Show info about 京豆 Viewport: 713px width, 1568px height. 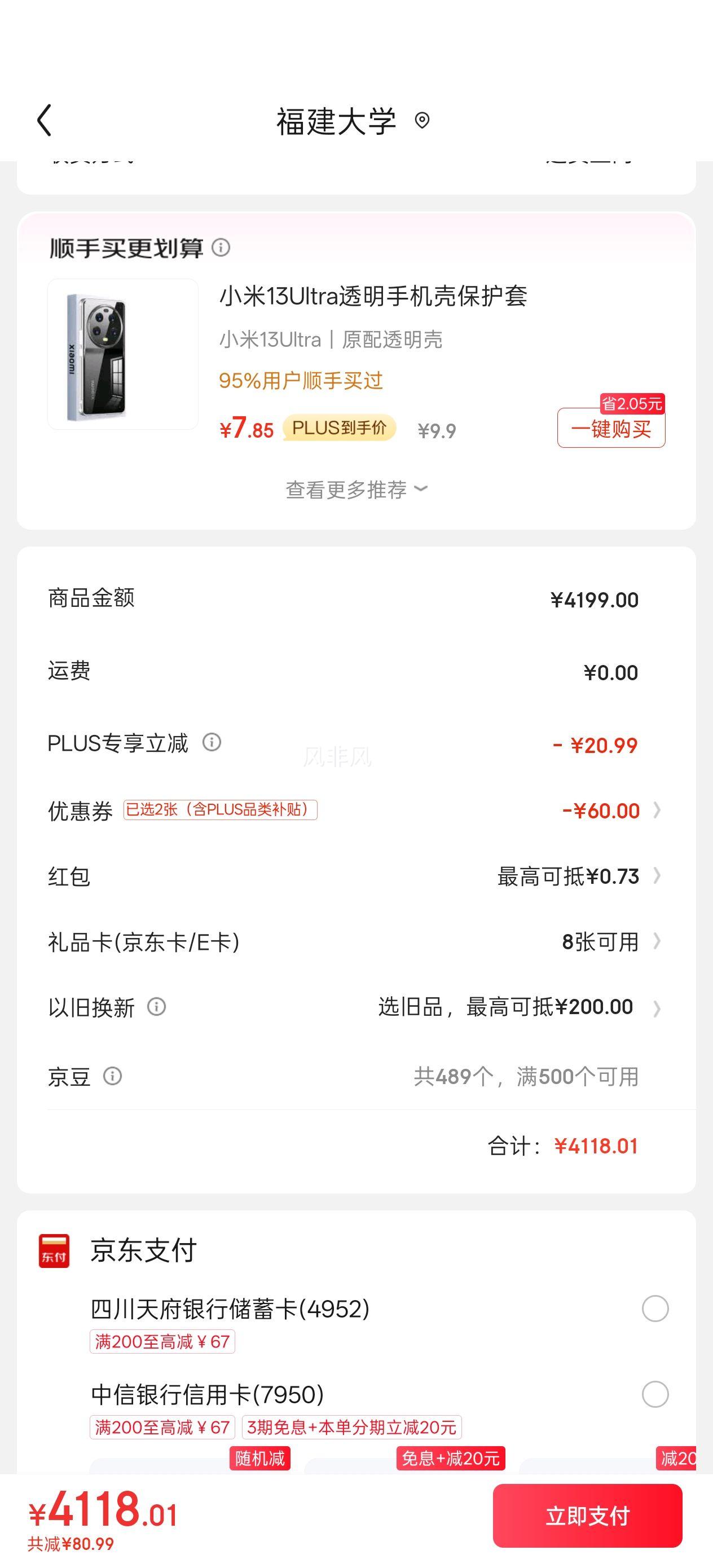(x=113, y=1076)
